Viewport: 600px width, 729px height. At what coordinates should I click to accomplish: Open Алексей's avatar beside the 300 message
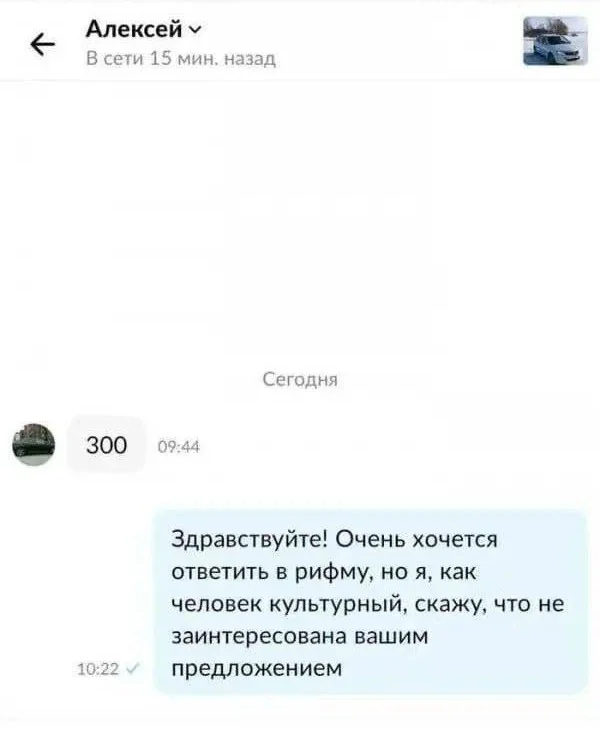click(x=34, y=444)
